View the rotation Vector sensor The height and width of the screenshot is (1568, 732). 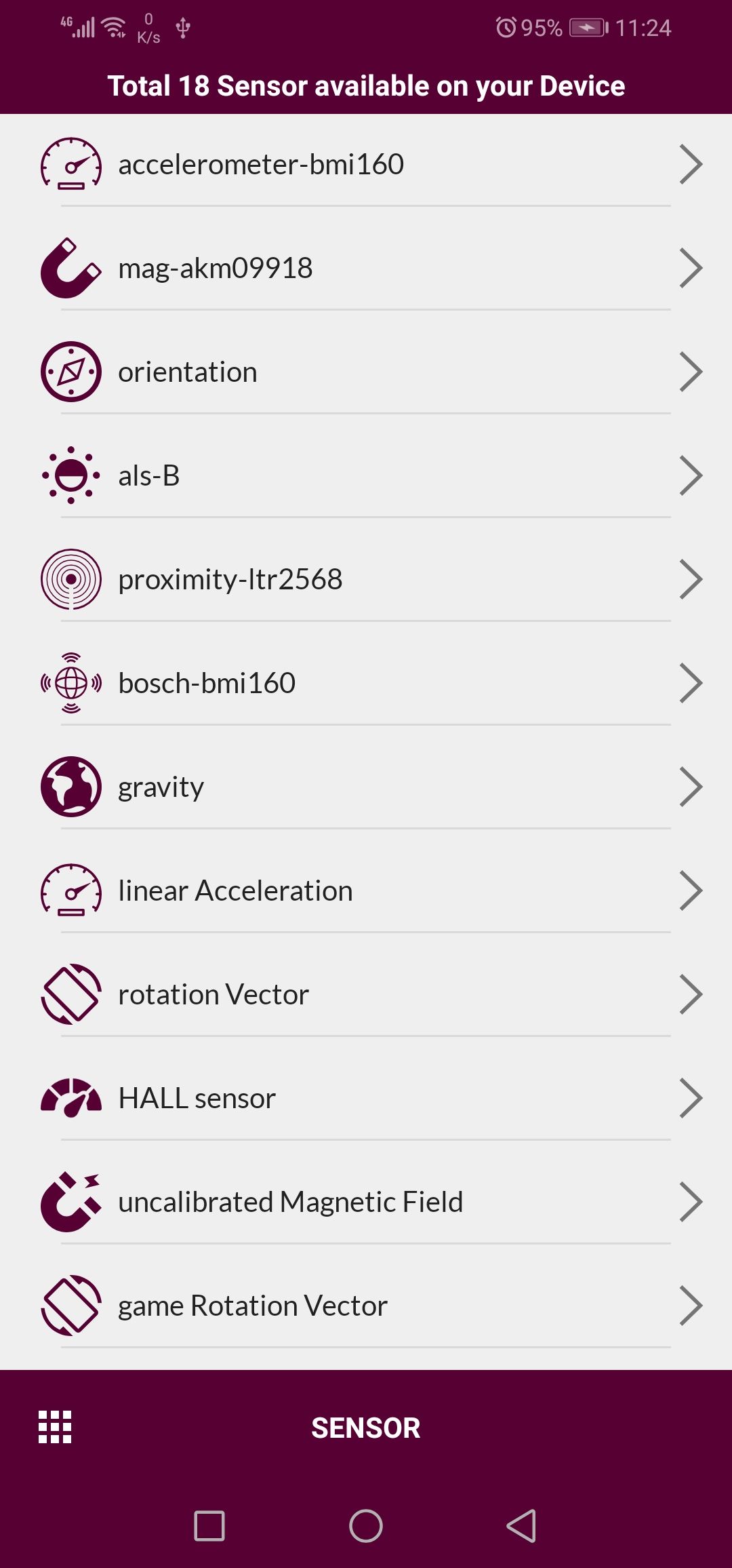tap(366, 995)
